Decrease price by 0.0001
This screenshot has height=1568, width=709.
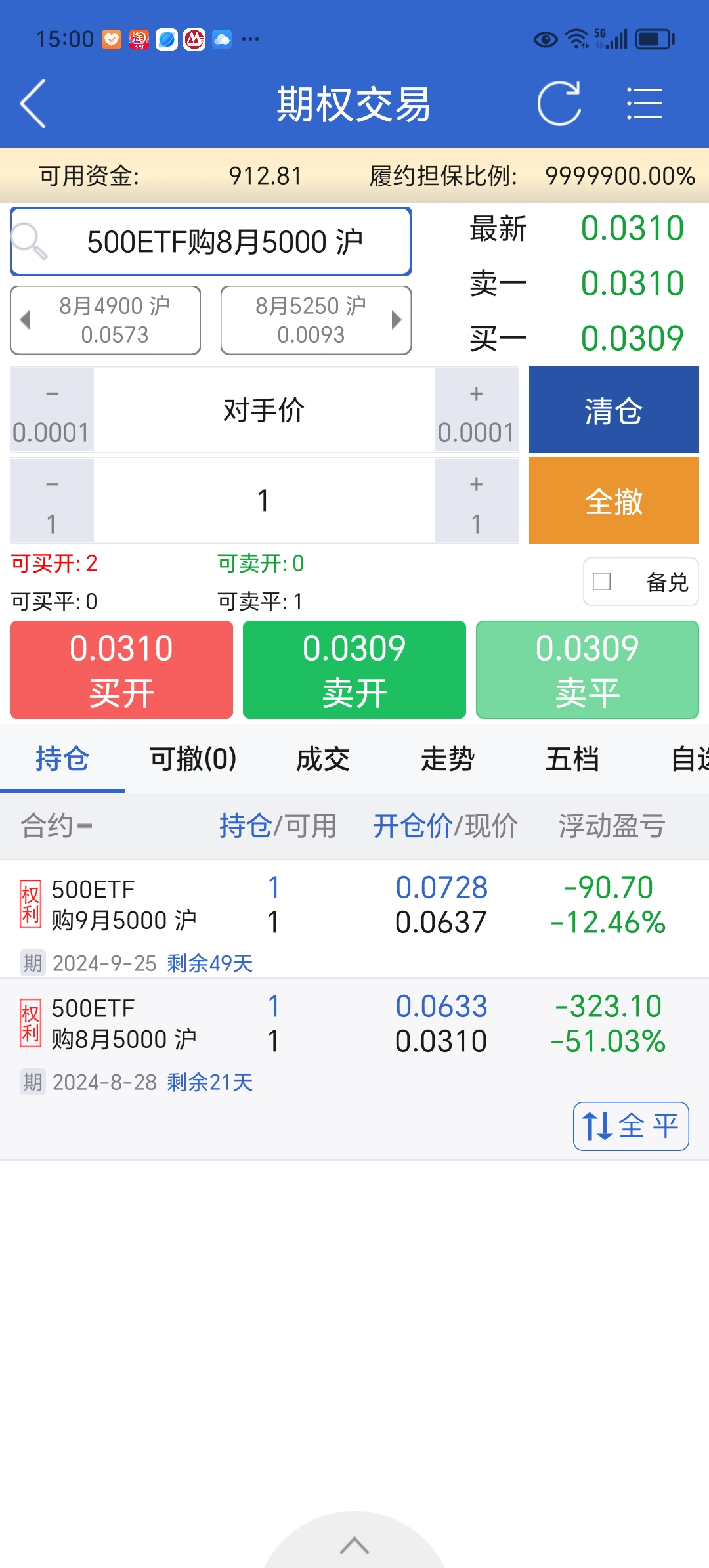point(52,410)
